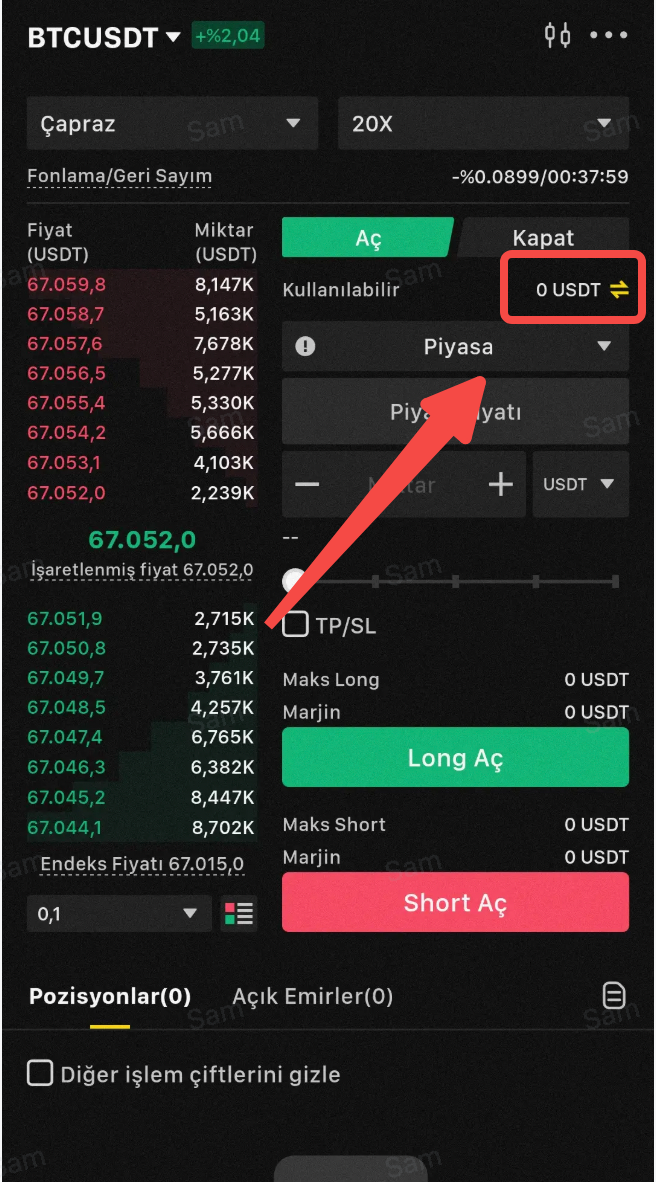Image resolution: width=656 pixels, height=1182 pixels.
Task: Open the three-dot overflow menu
Action: coord(608,35)
